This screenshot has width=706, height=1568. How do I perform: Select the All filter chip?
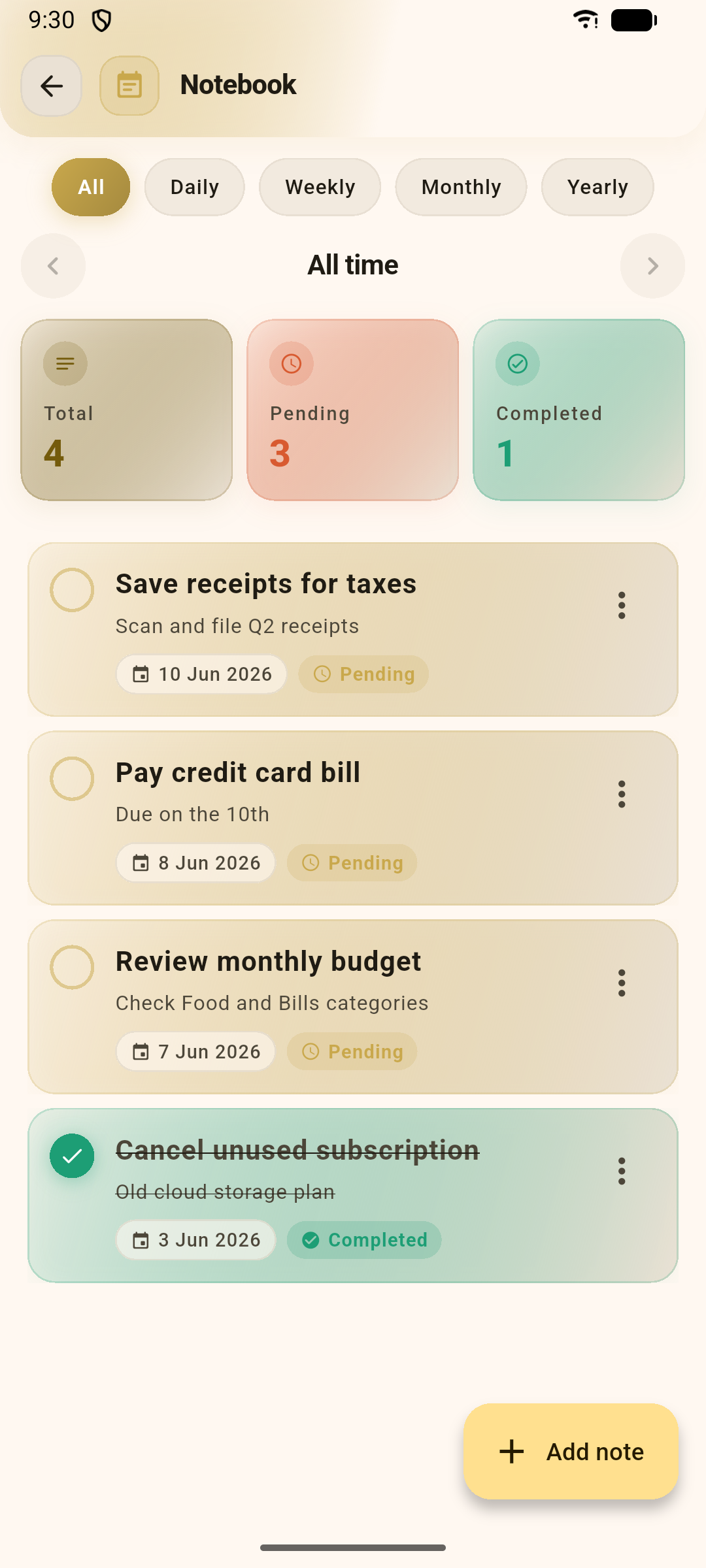pos(91,187)
